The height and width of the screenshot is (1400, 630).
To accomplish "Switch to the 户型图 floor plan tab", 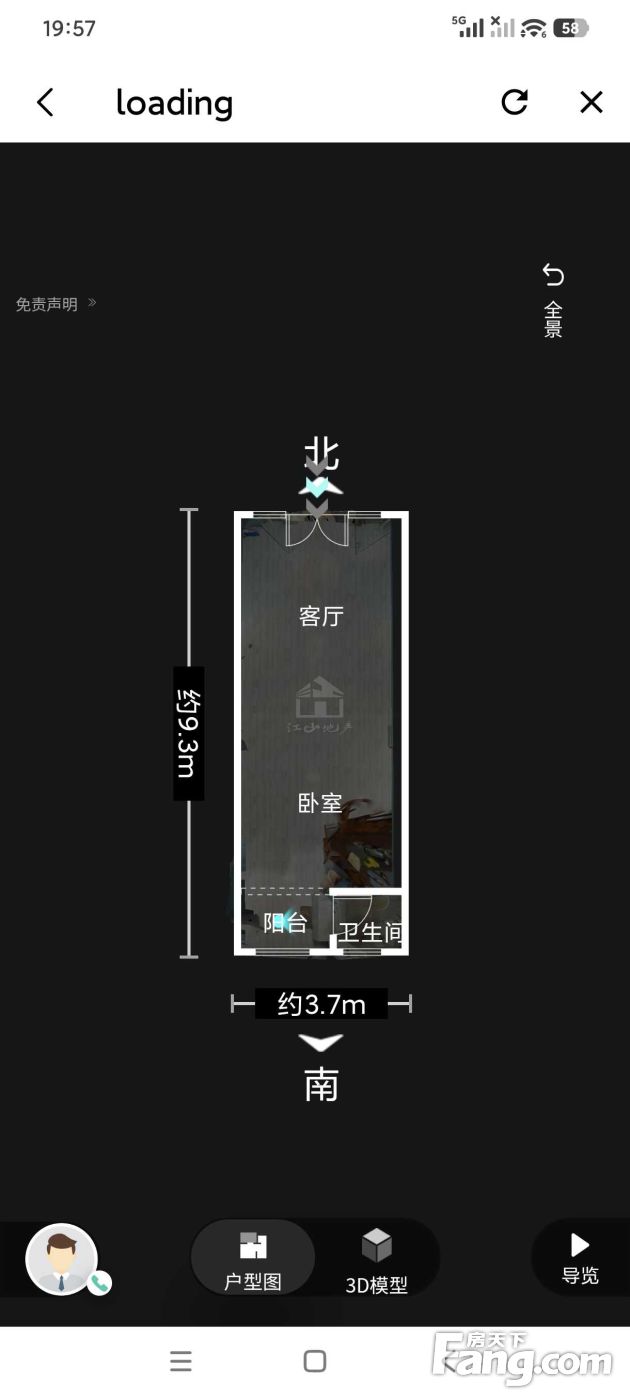I will pos(253,1259).
